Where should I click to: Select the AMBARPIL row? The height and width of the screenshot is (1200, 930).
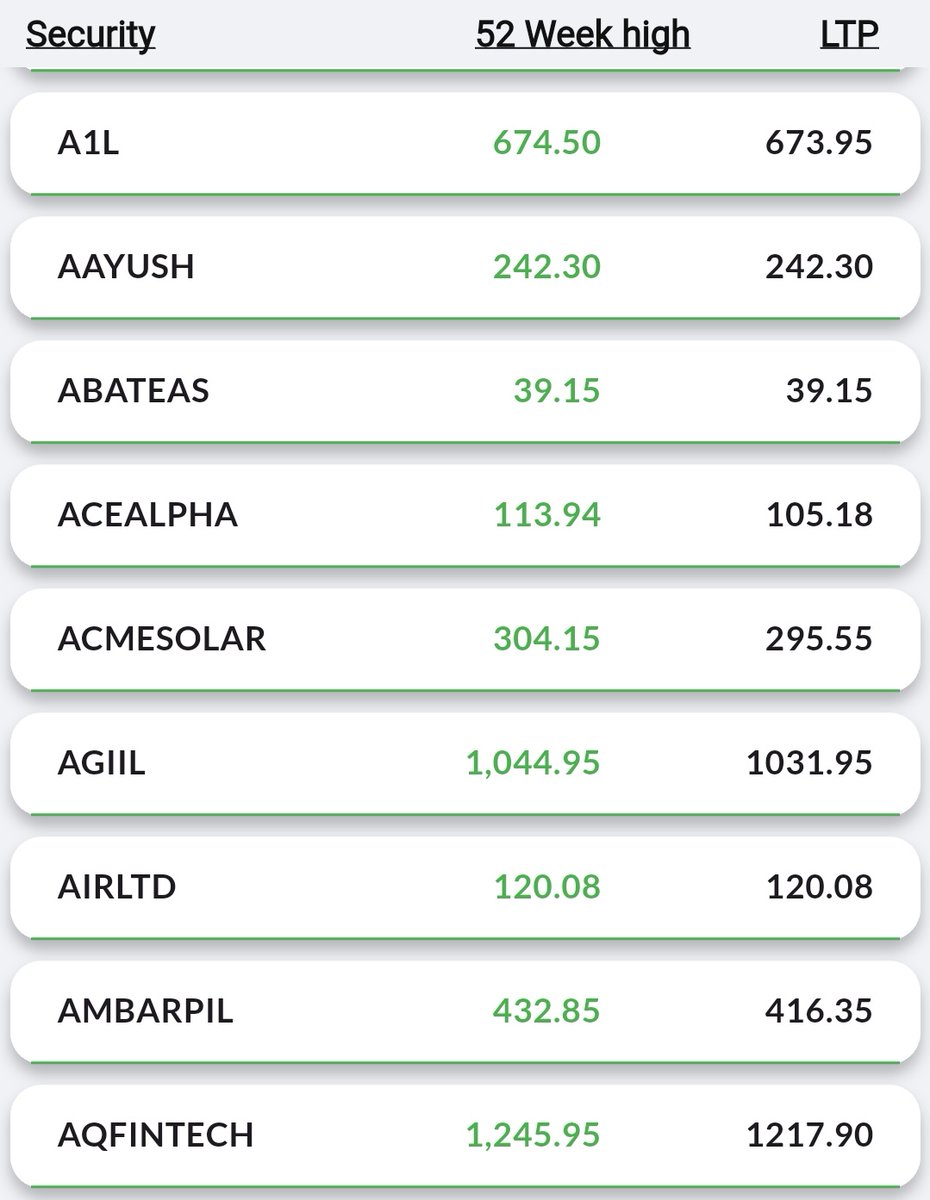pos(464,1011)
